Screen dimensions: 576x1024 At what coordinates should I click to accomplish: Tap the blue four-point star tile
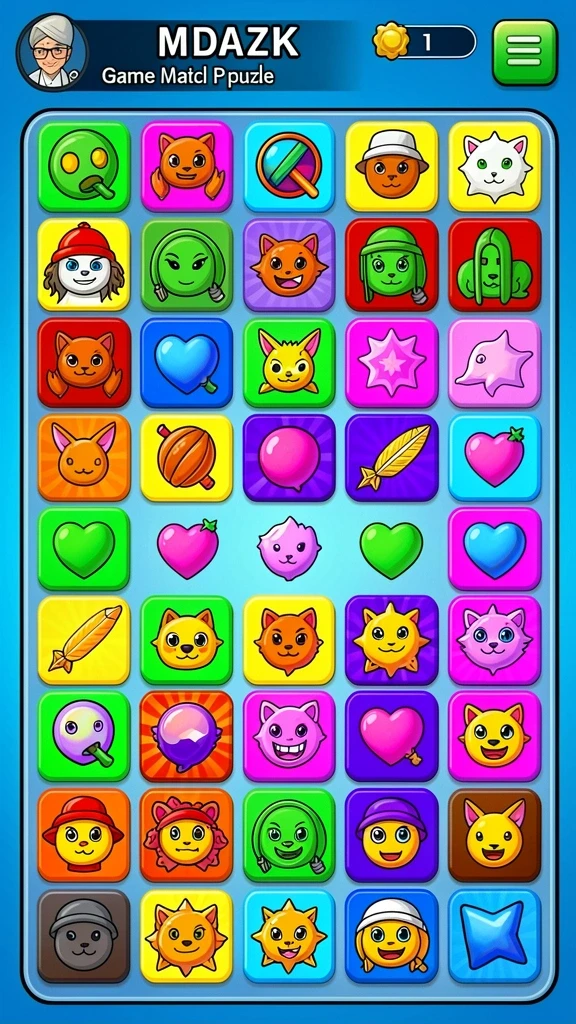[x=494, y=935]
